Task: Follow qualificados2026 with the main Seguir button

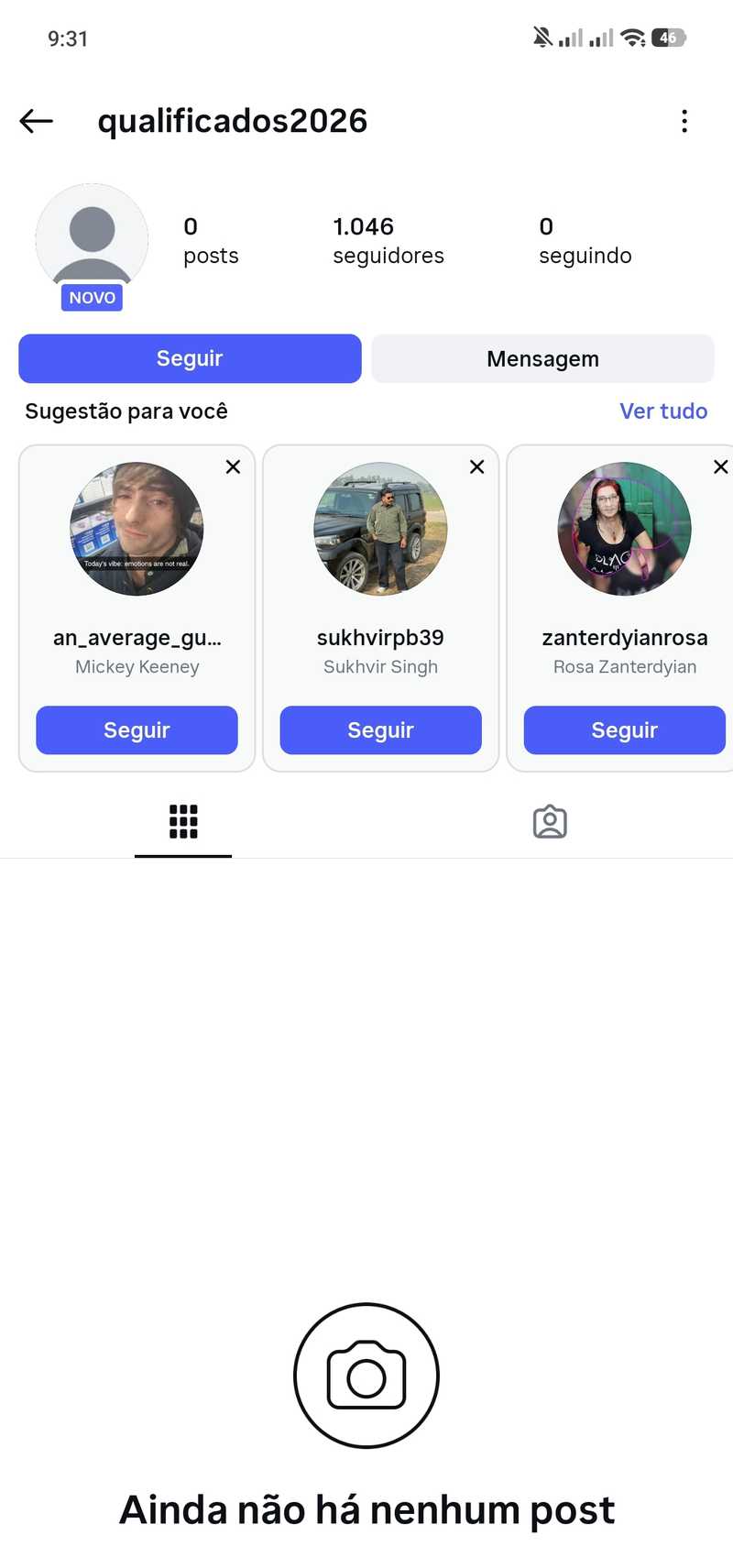Action: [190, 358]
